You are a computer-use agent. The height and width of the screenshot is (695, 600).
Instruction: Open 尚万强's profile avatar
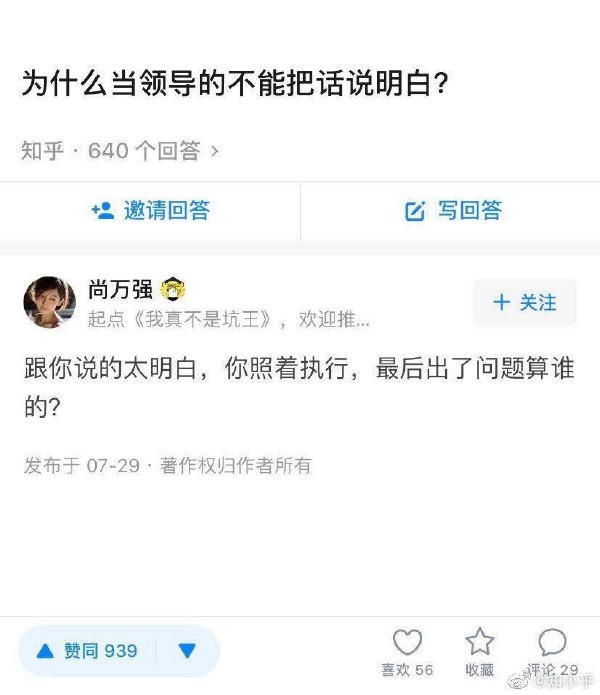coord(49,301)
